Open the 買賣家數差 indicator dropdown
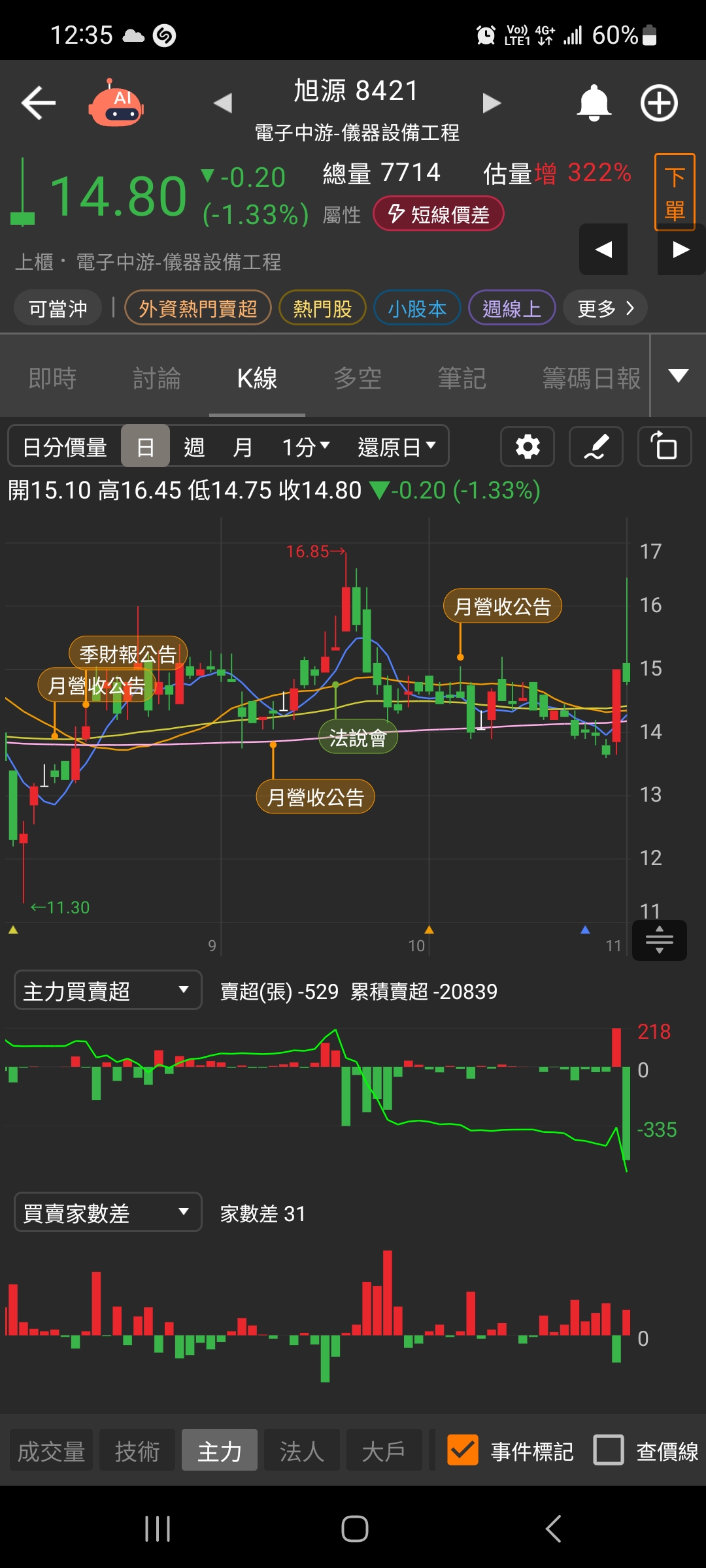Screen dimensions: 706x1568 (x=108, y=1213)
